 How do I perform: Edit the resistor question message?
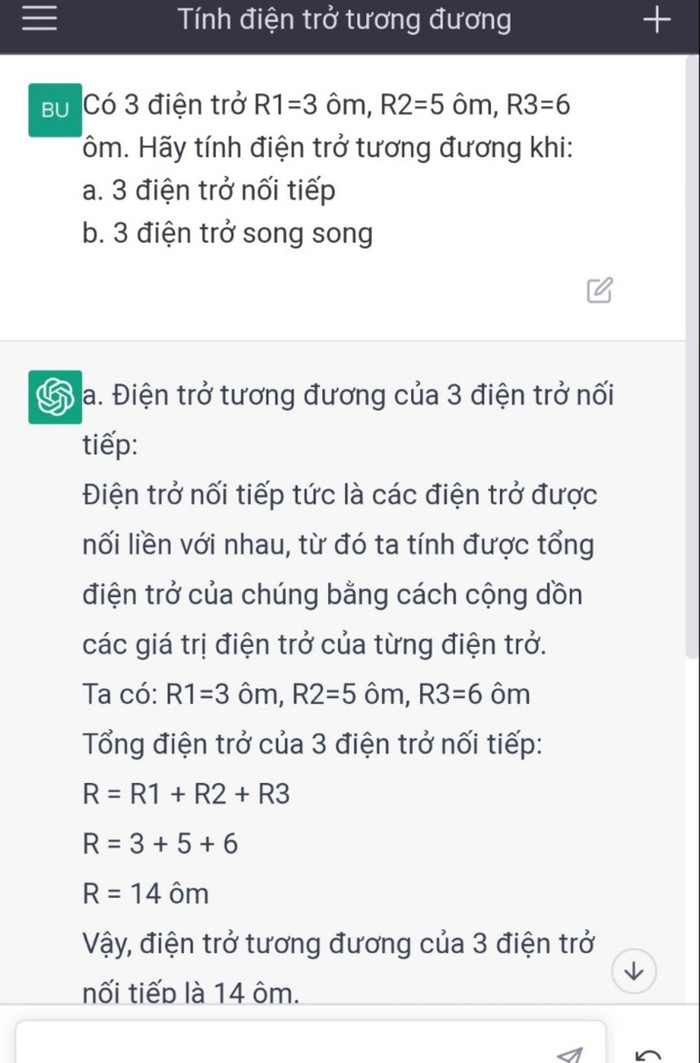click(598, 290)
